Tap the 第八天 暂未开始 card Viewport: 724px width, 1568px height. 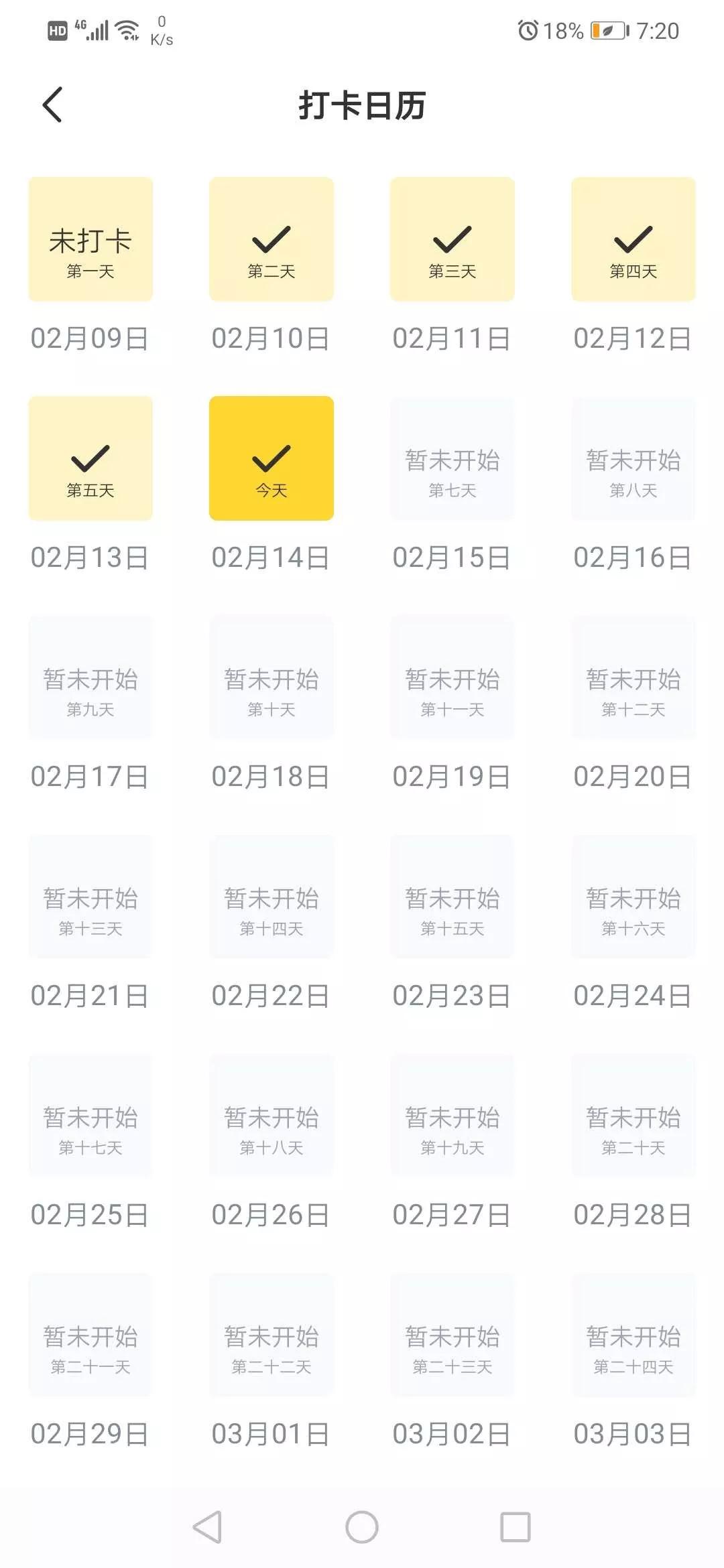click(x=633, y=458)
